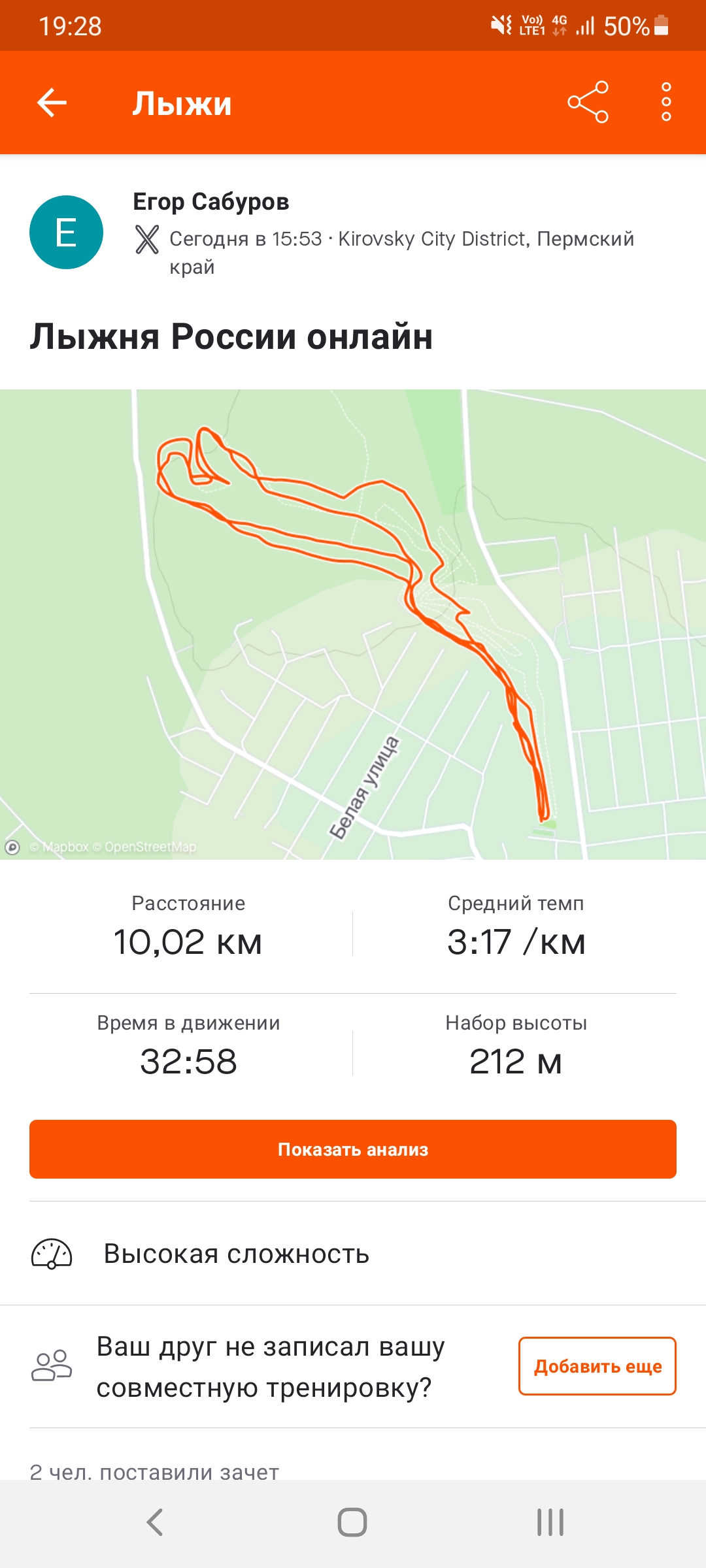
Task: Go back using the top arrow
Action: (x=52, y=103)
